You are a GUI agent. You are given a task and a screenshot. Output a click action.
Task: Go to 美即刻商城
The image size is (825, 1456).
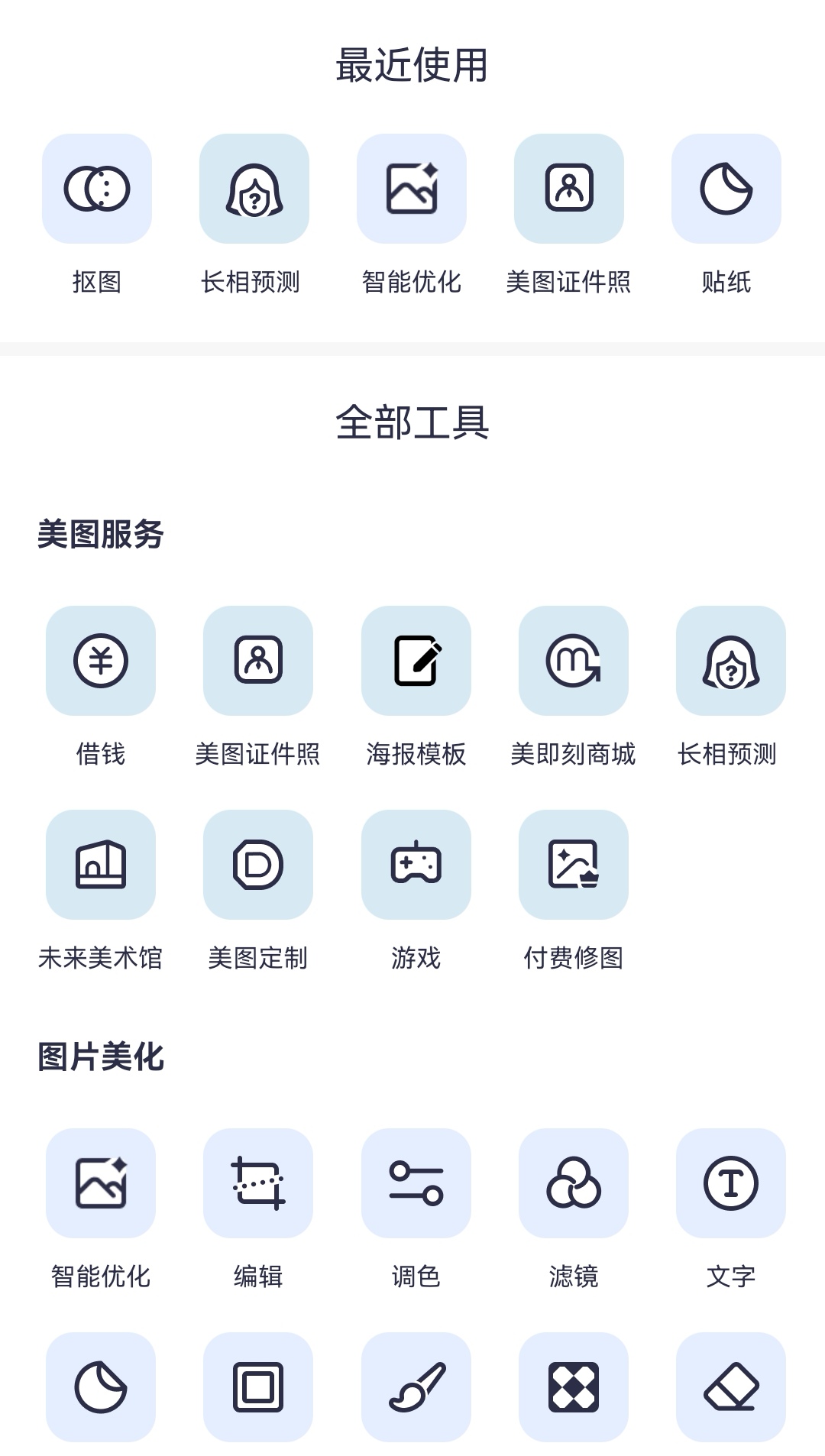point(574,661)
